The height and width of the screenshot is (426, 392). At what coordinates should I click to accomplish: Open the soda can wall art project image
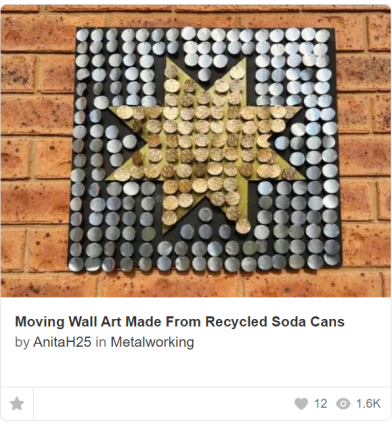point(196,151)
